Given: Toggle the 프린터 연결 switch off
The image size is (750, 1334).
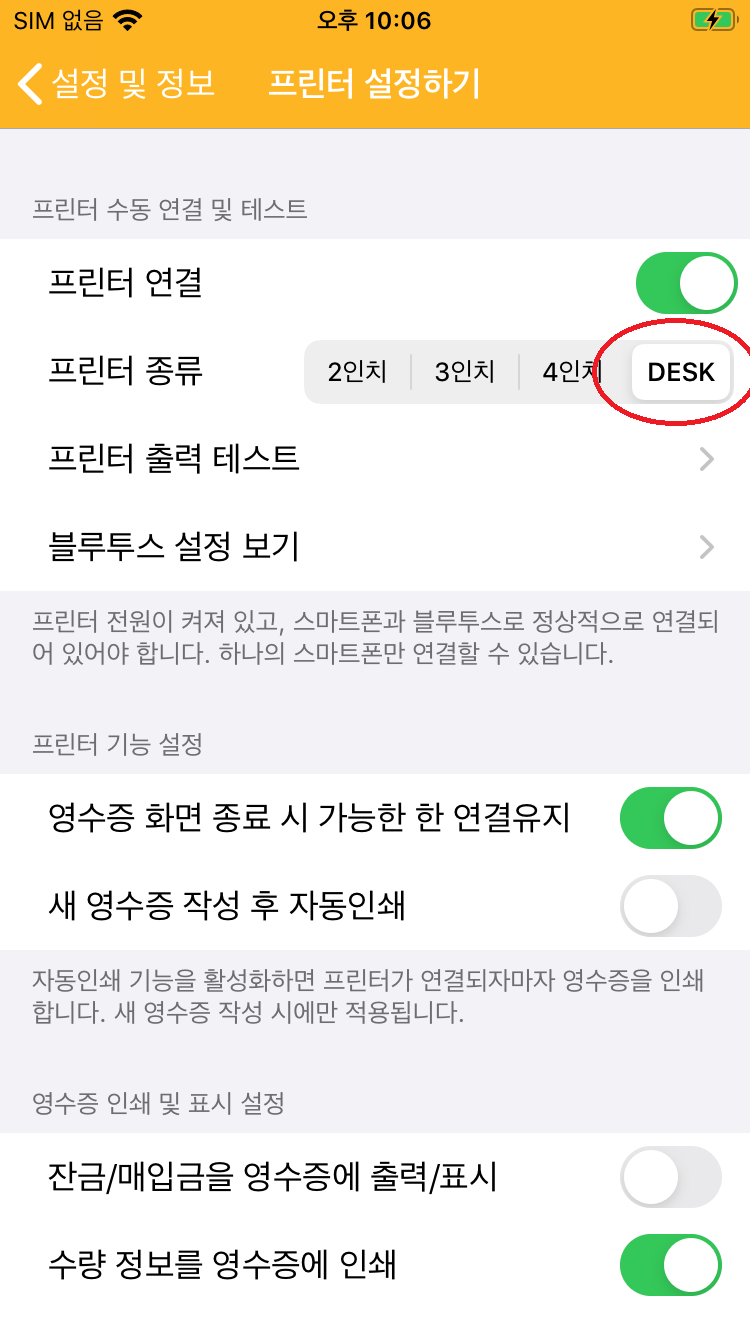Looking at the screenshot, I should pyautogui.click(x=685, y=283).
